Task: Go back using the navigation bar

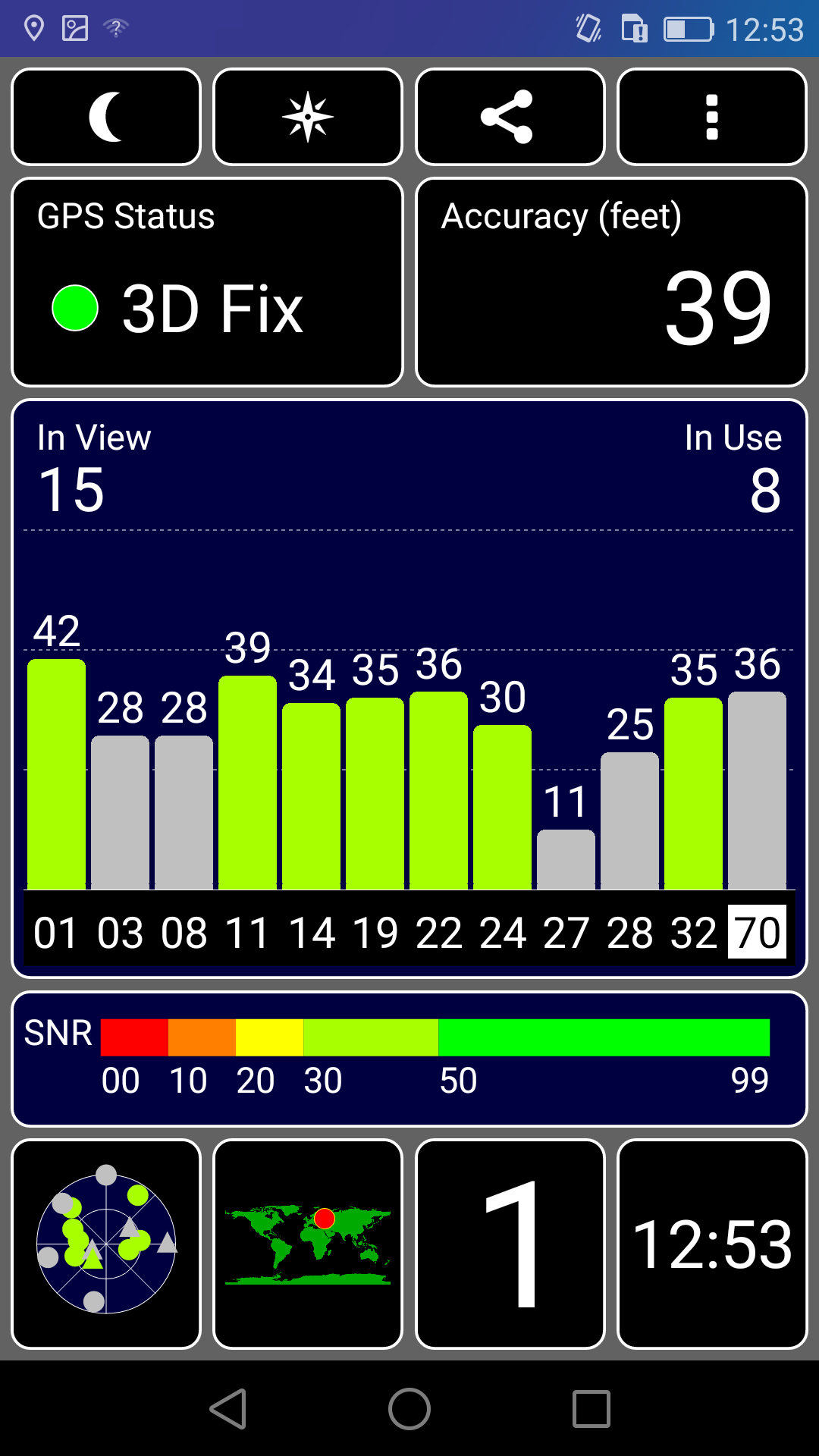Action: coord(227,1409)
